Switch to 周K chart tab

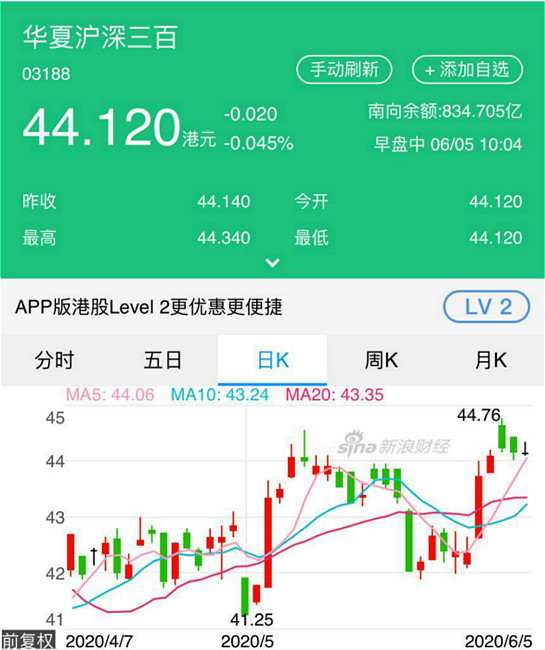click(381, 360)
